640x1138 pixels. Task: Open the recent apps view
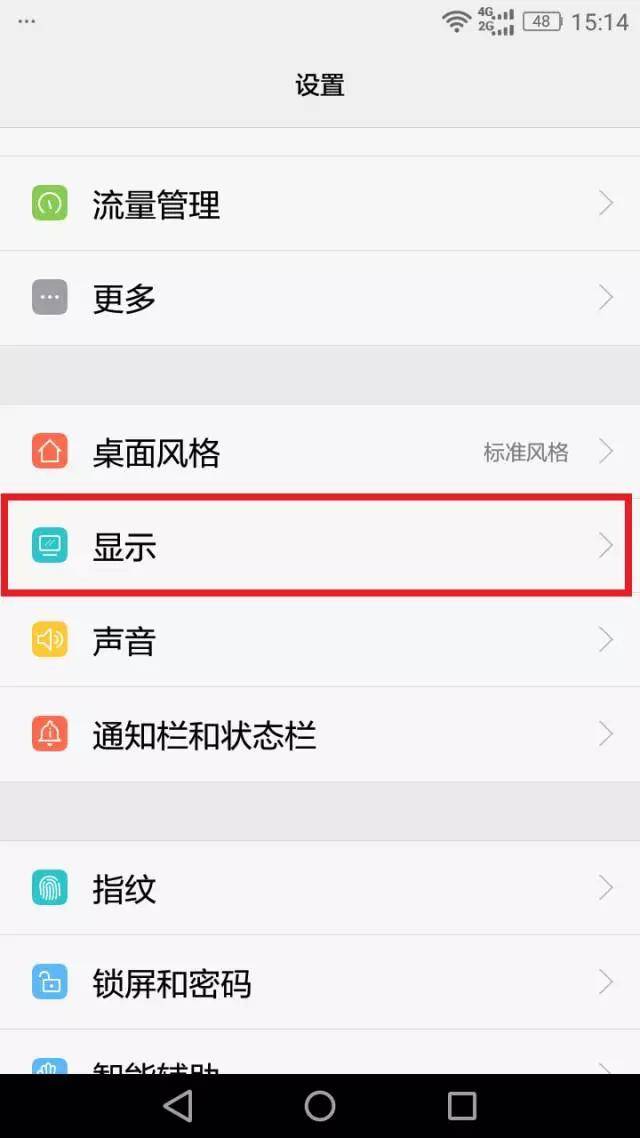point(462,1106)
